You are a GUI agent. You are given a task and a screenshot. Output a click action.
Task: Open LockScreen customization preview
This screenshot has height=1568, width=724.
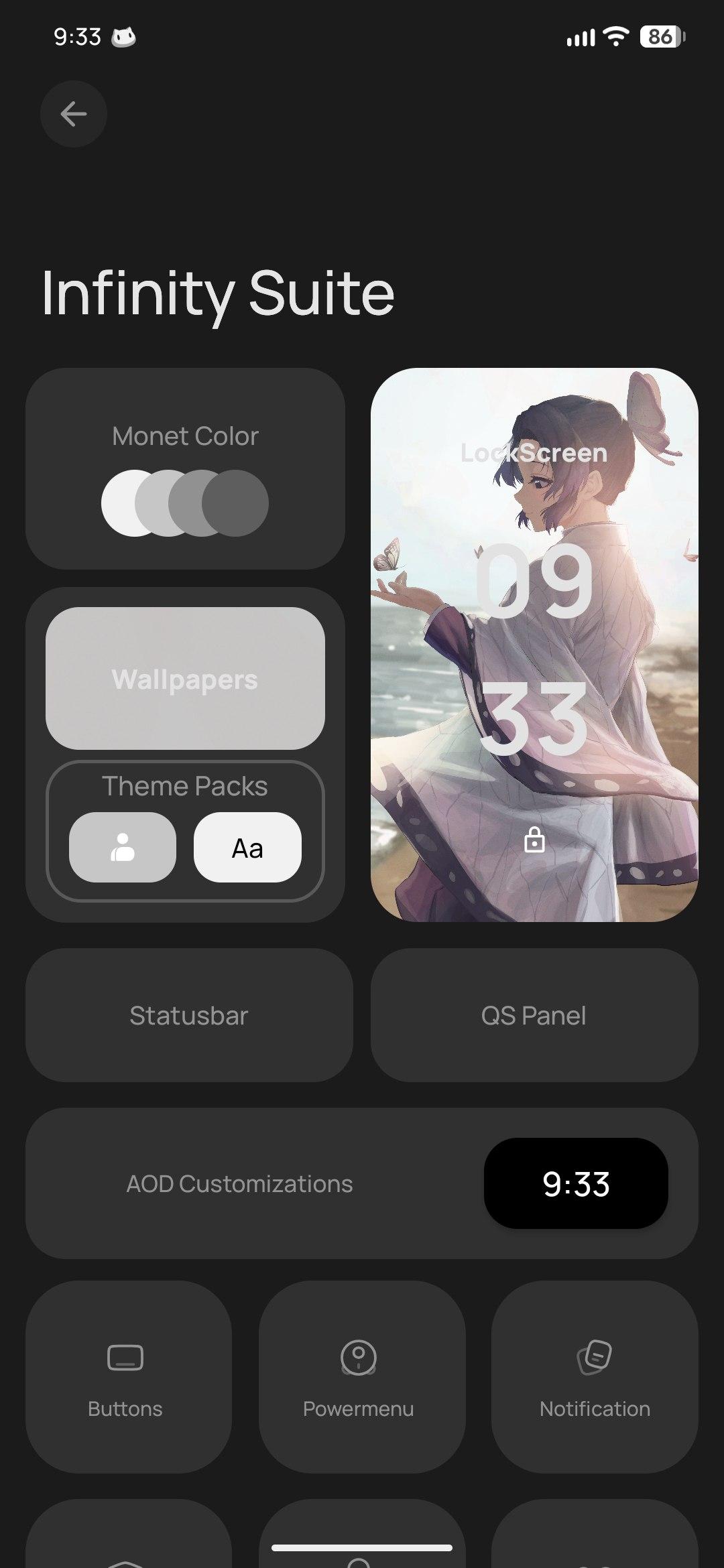click(x=534, y=645)
